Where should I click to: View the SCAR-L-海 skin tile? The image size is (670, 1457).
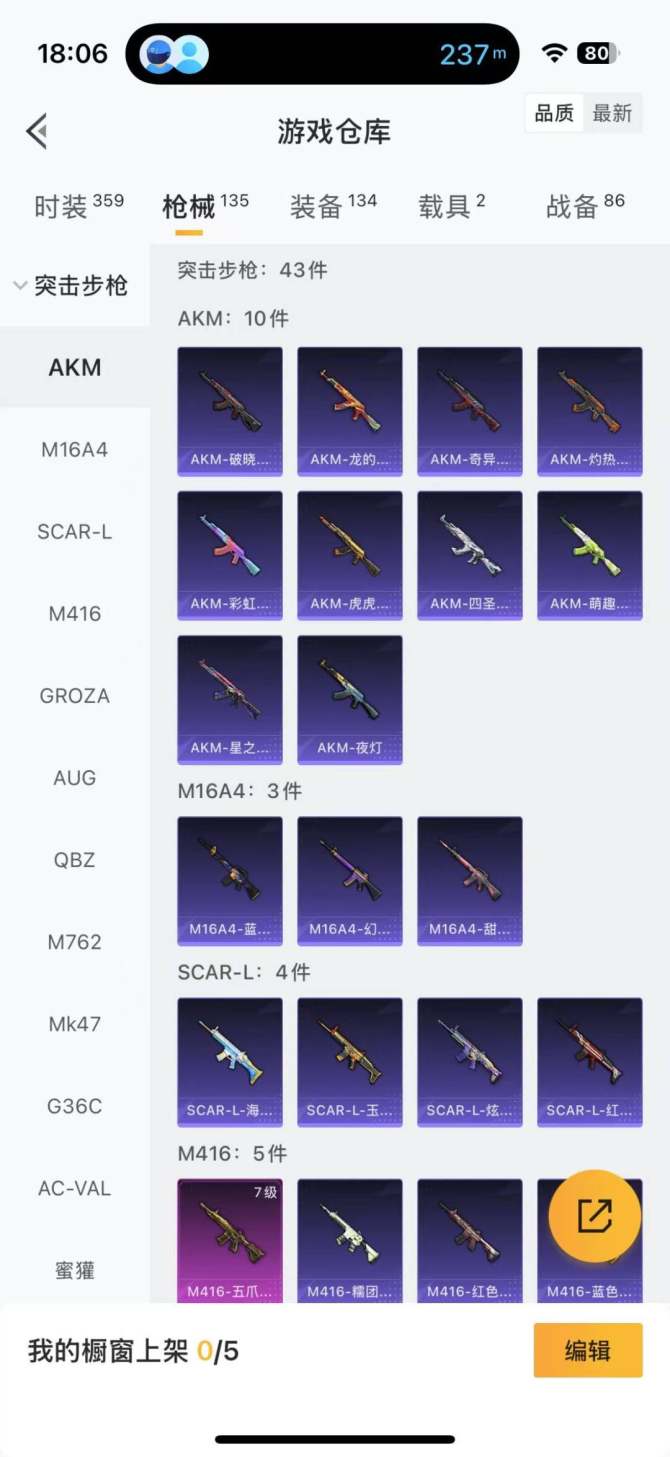[x=230, y=1061]
